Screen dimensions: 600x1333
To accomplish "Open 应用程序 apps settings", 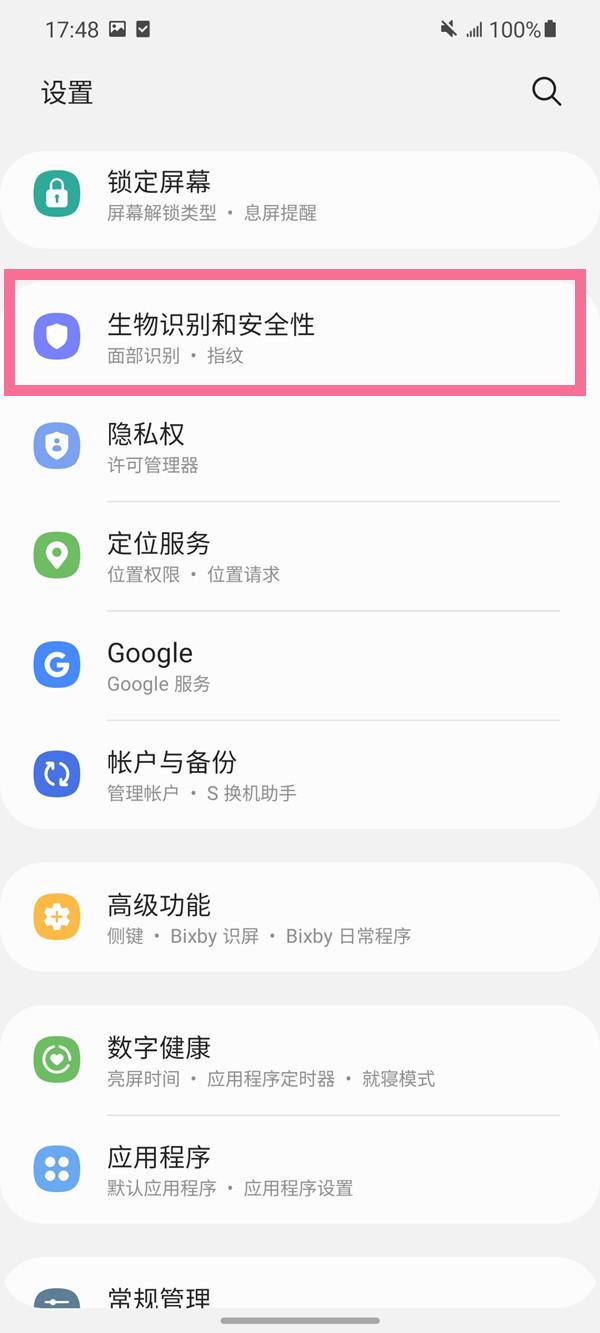I will coord(300,1170).
